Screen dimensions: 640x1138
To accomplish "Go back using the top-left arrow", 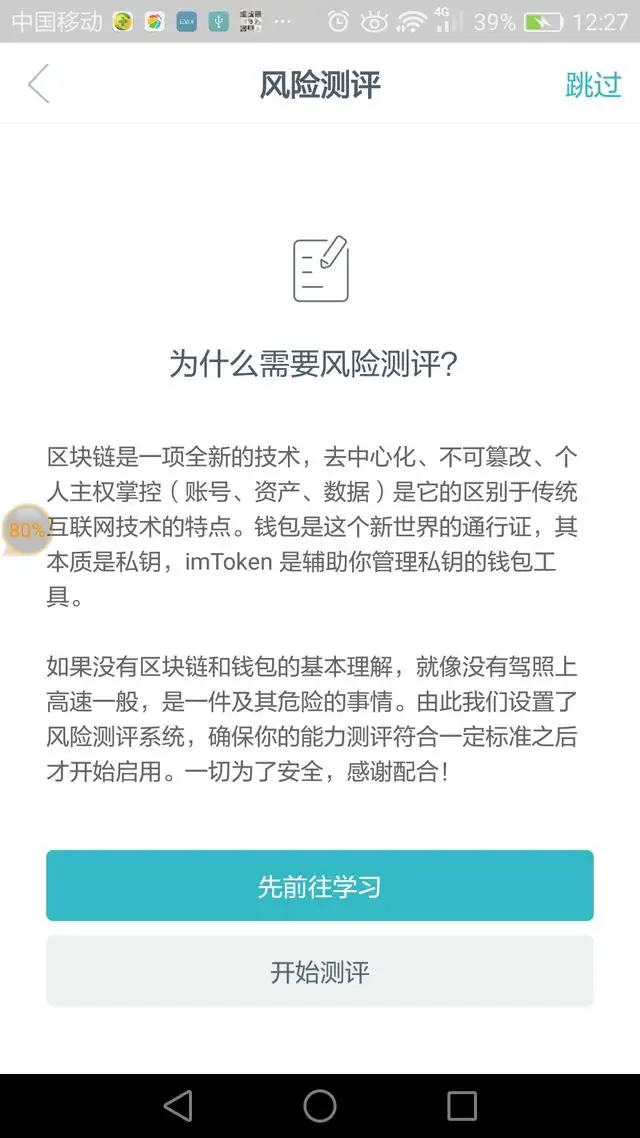I will click(x=39, y=85).
